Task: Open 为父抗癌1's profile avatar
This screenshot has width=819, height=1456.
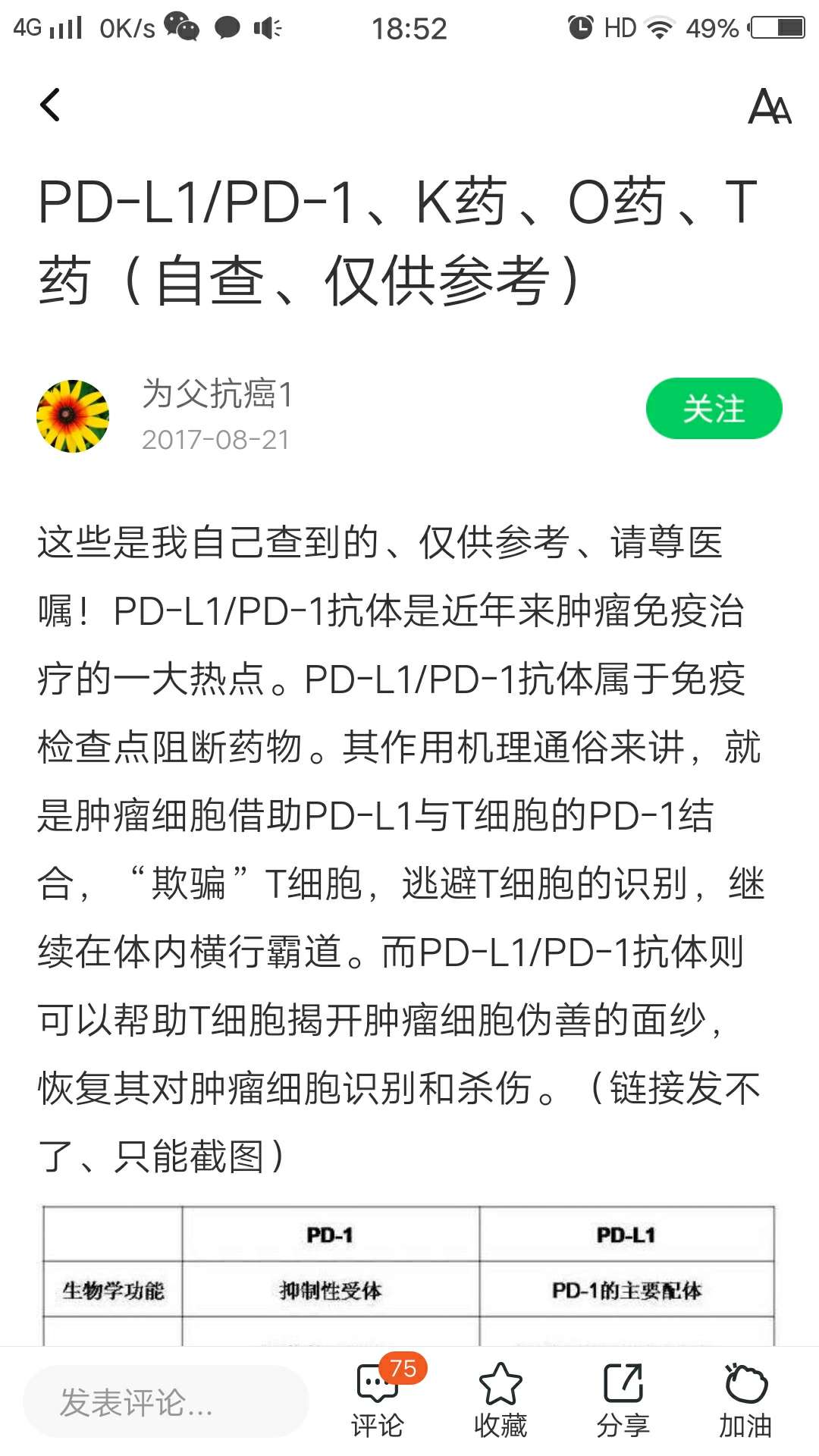Action: pyautogui.click(x=73, y=416)
